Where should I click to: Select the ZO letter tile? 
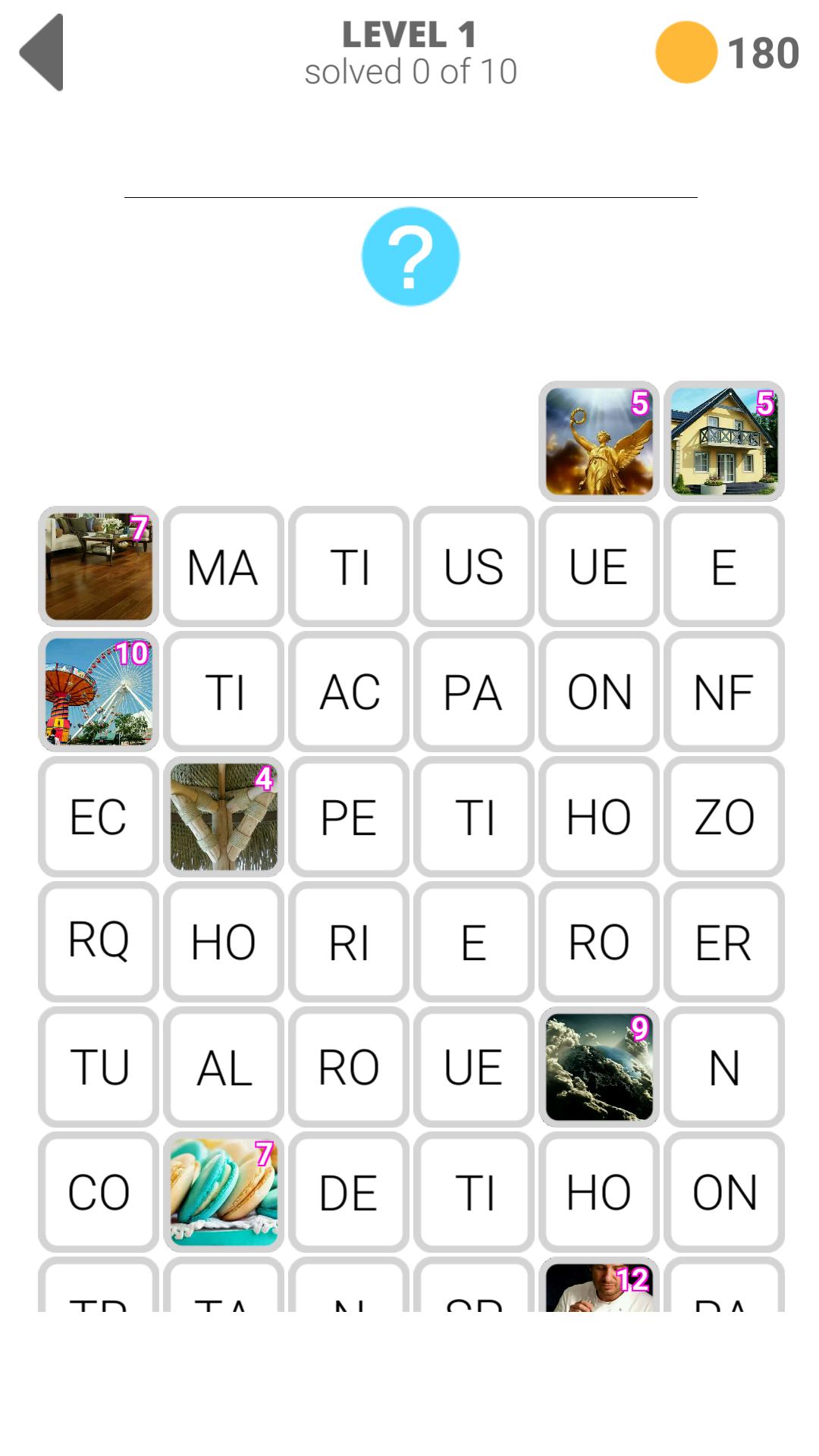[x=724, y=817]
